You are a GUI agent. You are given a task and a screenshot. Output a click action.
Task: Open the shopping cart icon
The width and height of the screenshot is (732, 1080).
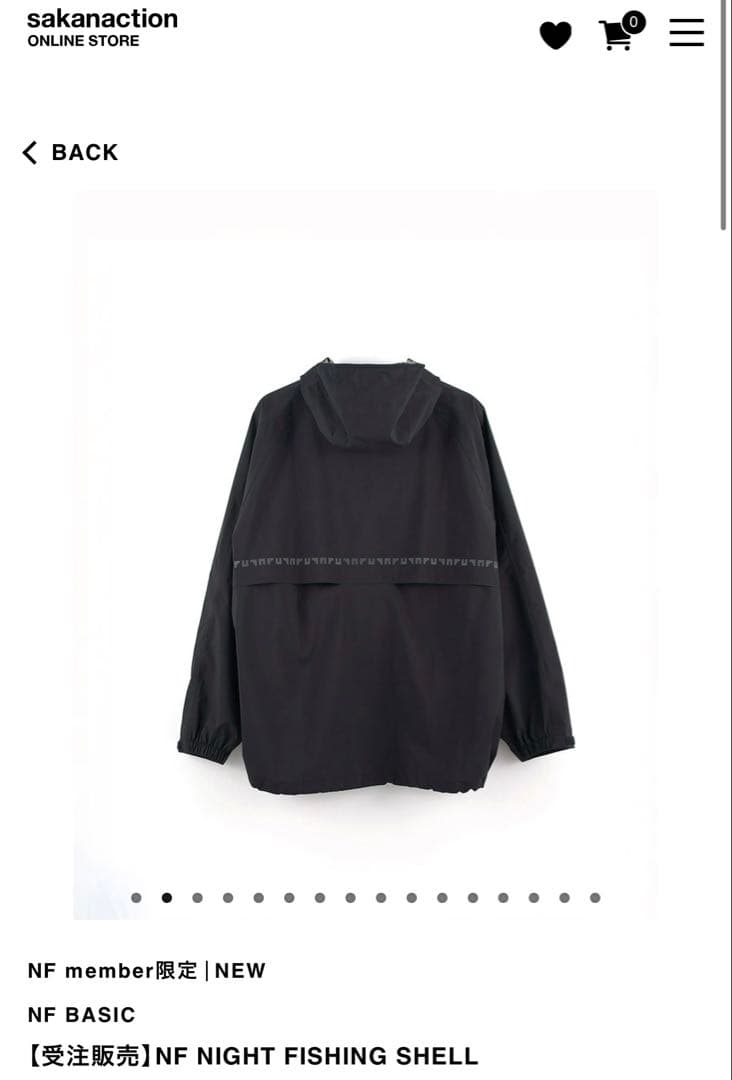pos(615,36)
